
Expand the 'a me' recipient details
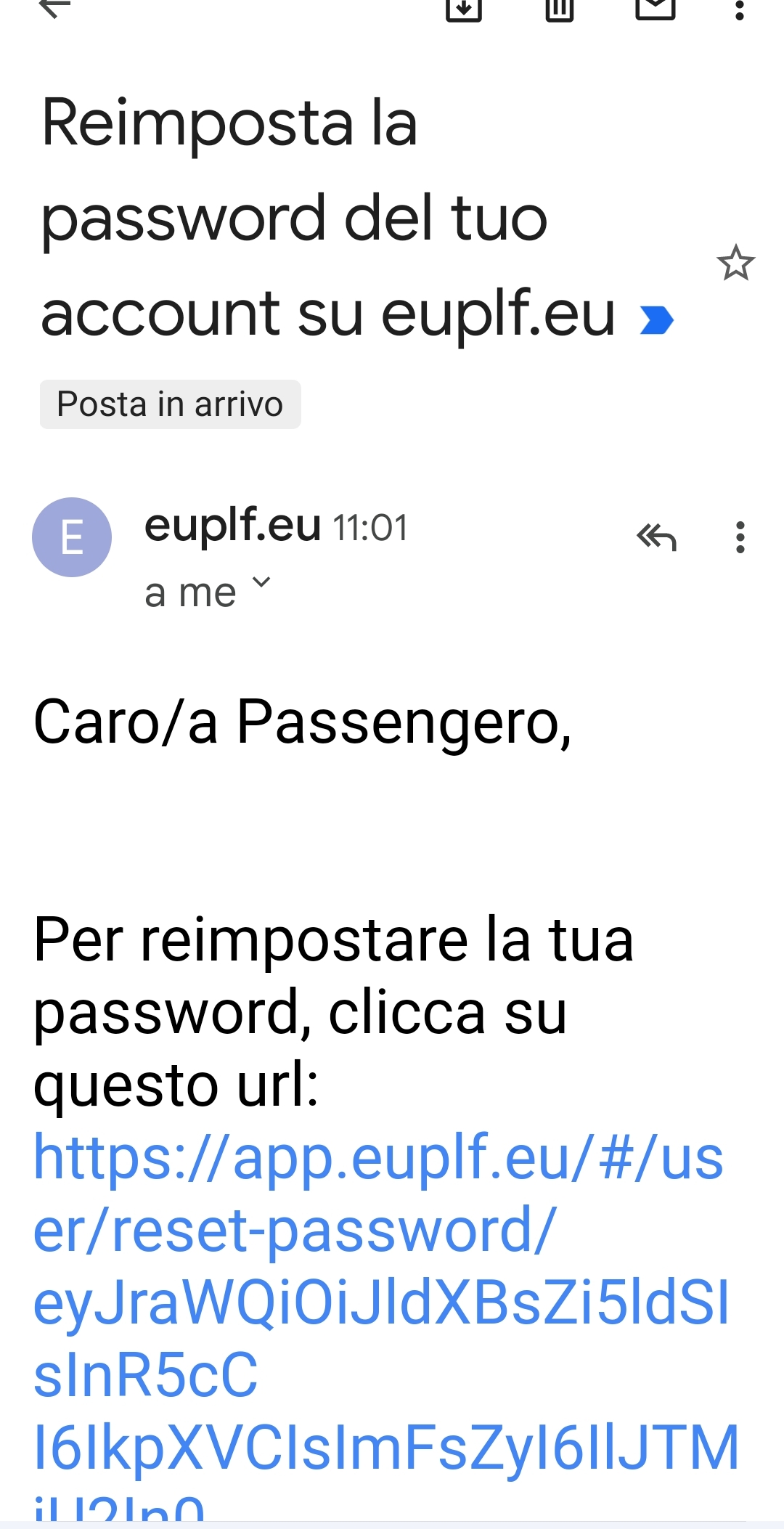pyautogui.click(x=208, y=592)
